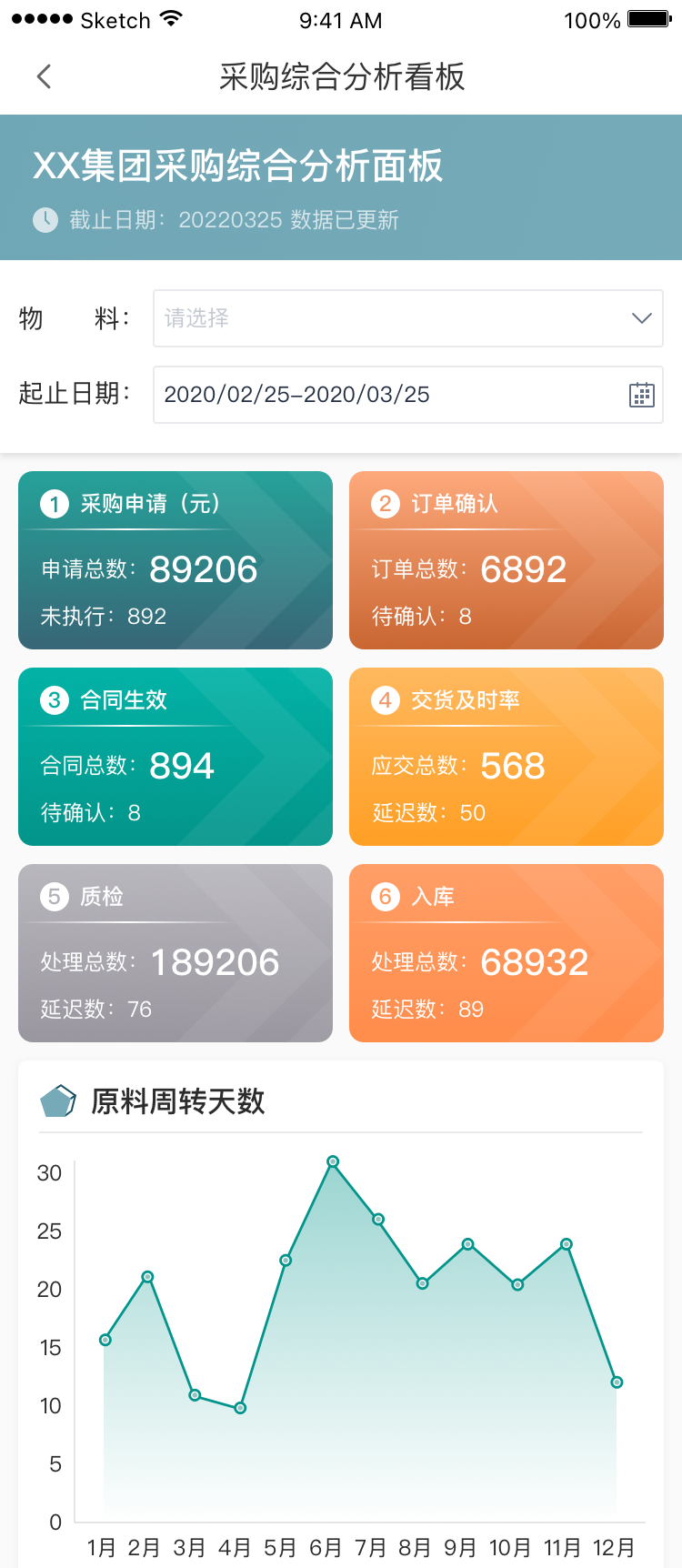Tap the 6月 peak point on chart
The image size is (682, 1568).
click(x=333, y=1161)
